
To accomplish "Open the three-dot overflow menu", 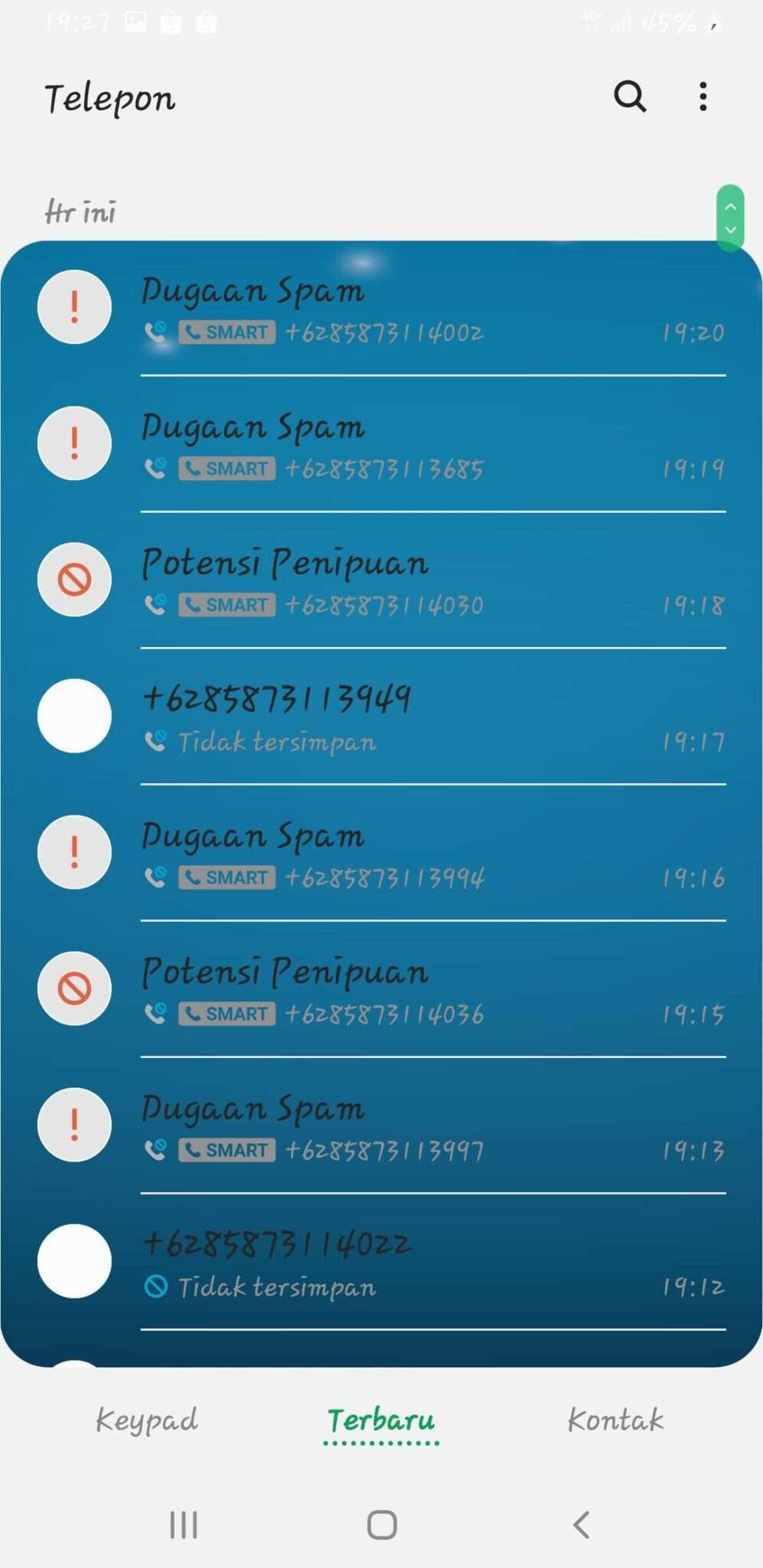I will click(x=702, y=97).
